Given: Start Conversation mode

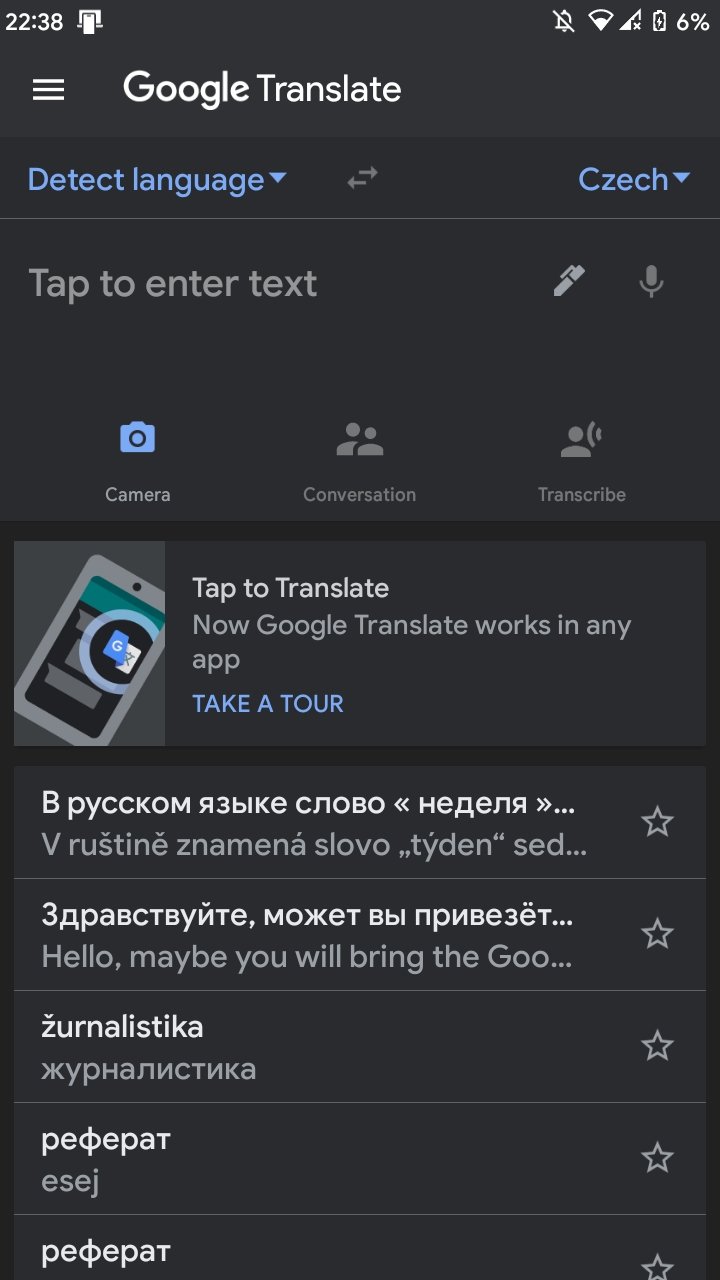Looking at the screenshot, I should point(360,462).
